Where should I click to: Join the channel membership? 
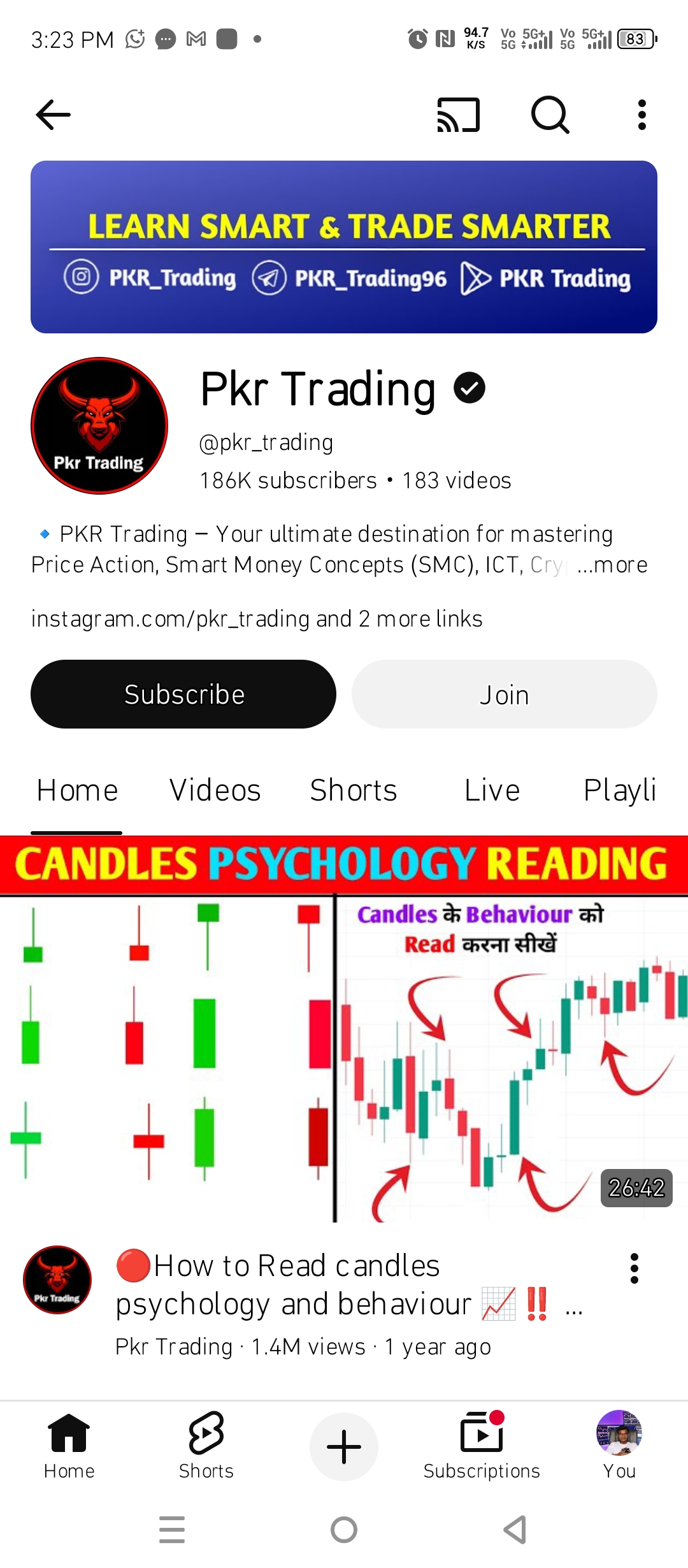coord(504,694)
